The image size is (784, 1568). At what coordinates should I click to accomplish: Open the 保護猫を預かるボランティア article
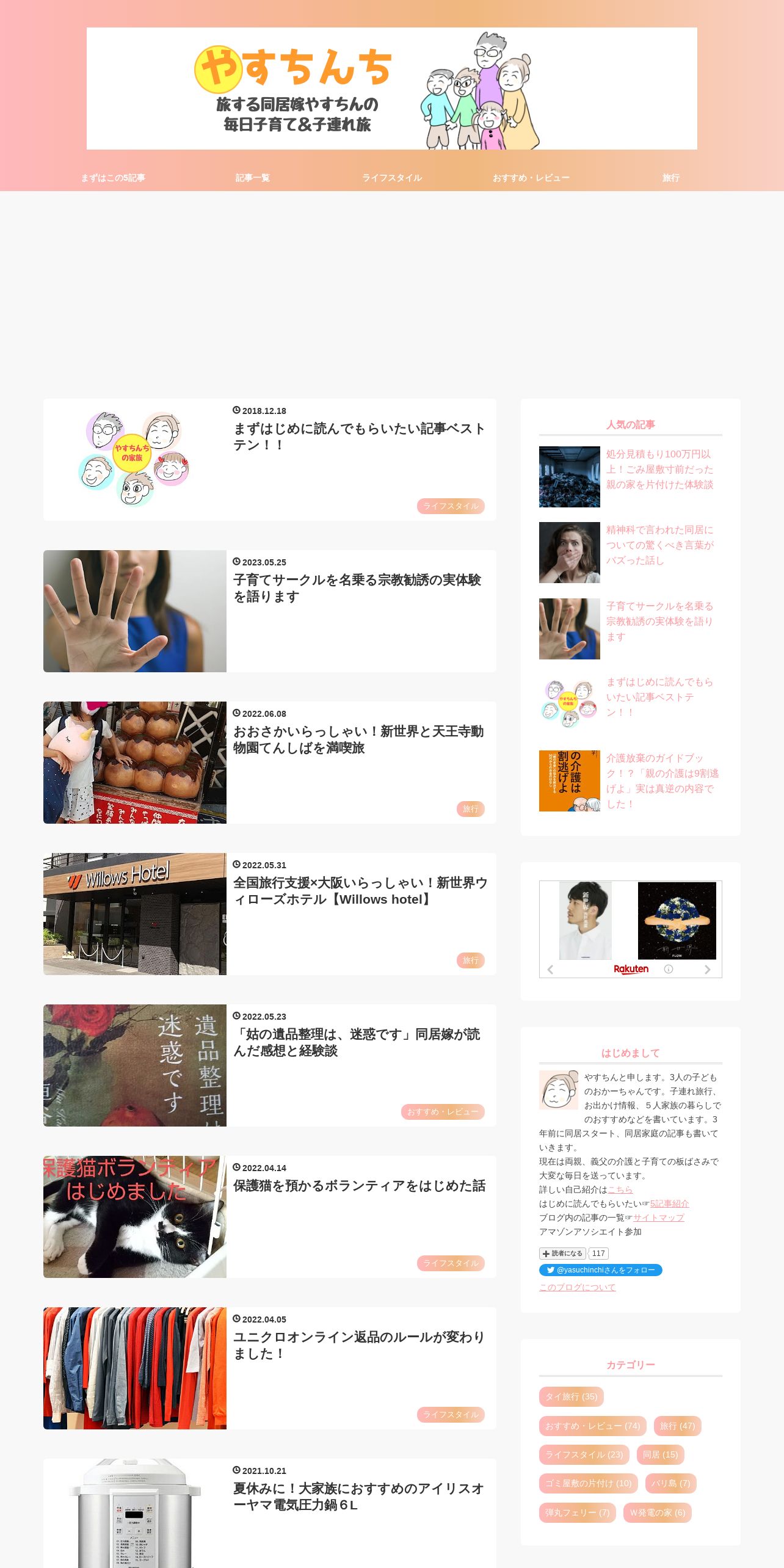click(x=269, y=1217)
